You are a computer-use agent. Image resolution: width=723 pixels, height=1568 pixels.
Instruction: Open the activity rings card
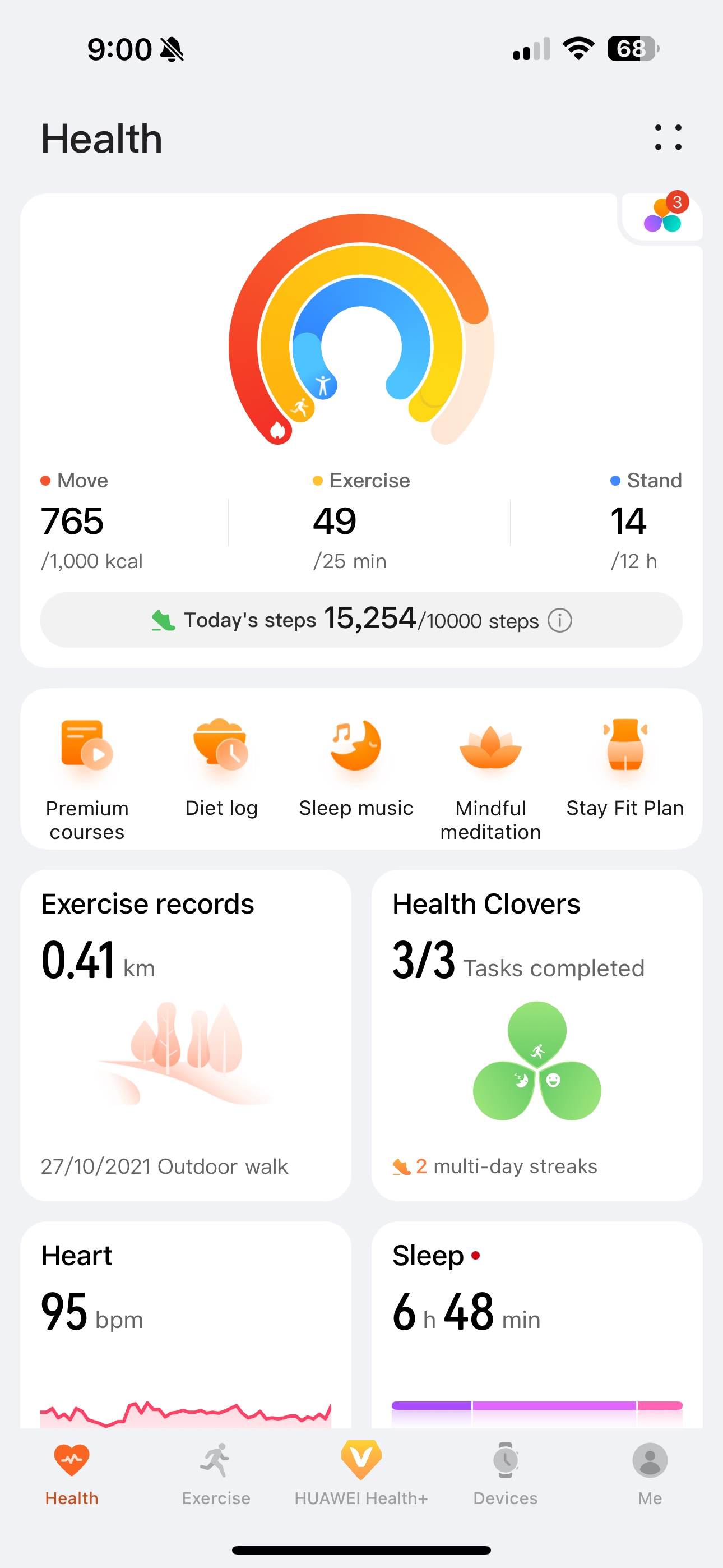(x=361, y=341)
